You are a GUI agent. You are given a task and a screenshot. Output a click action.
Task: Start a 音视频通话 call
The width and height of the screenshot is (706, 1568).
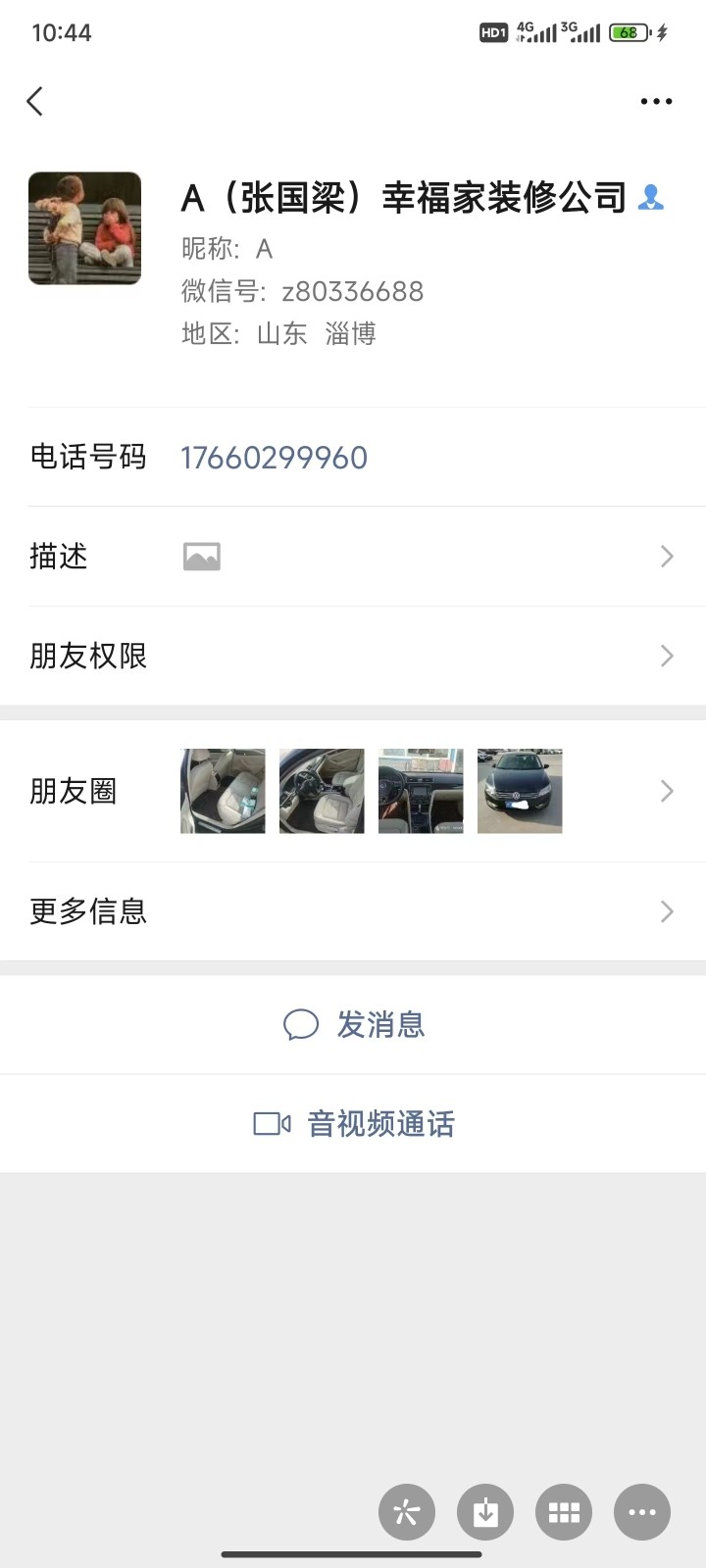(353, 1123)
